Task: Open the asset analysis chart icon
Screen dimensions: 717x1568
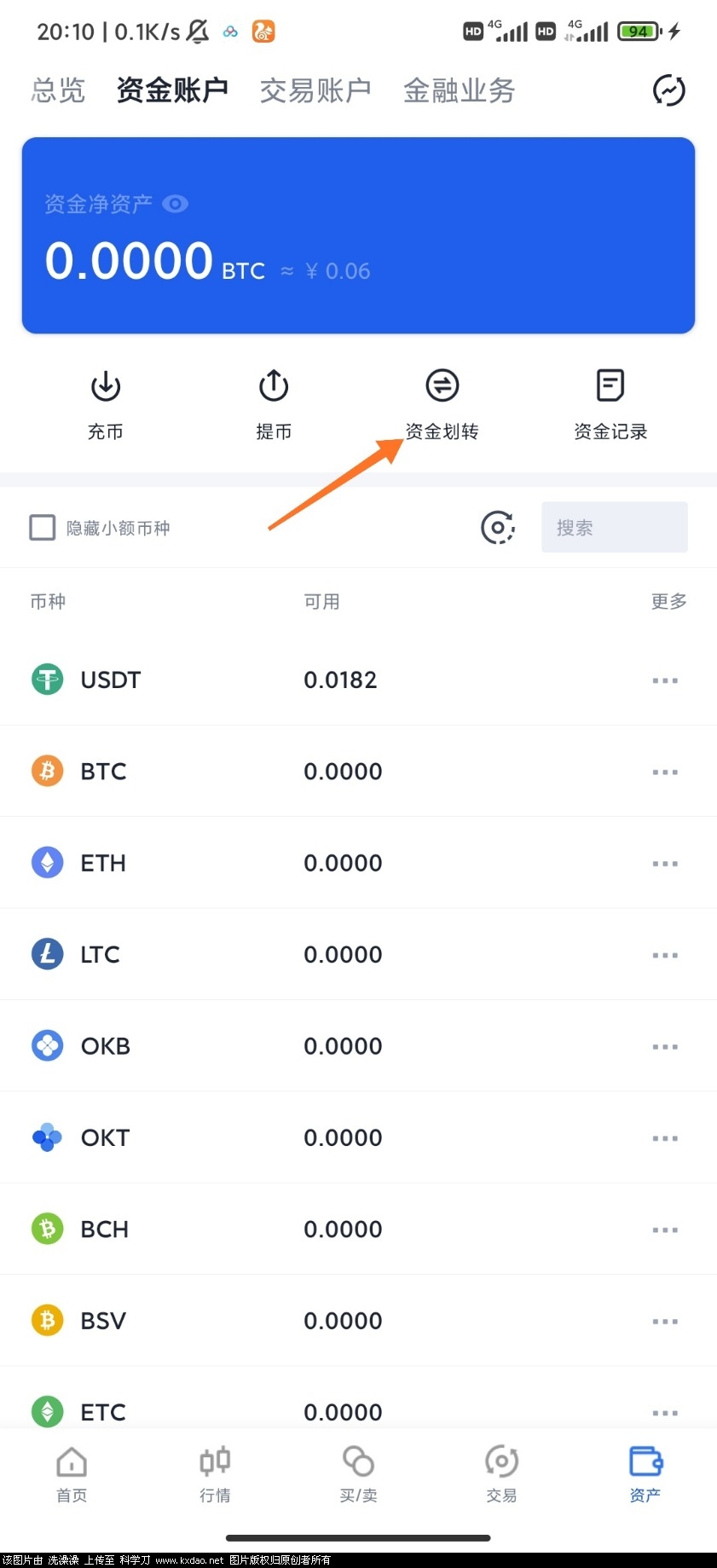Action: [668, 90]
